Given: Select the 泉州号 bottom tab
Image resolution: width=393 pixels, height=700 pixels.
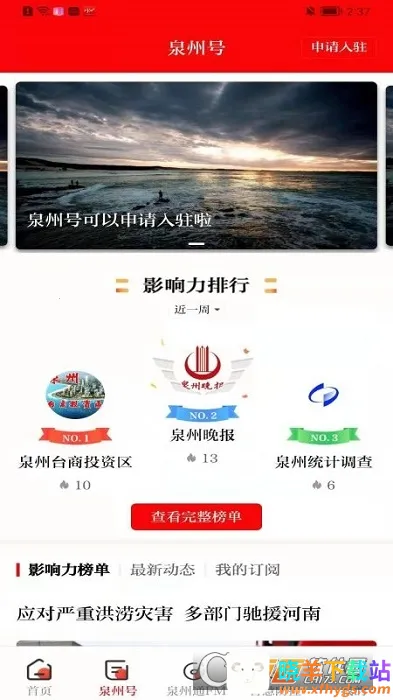Looking at the screenshot, I should pyautogui.click(x=117, y=677).
